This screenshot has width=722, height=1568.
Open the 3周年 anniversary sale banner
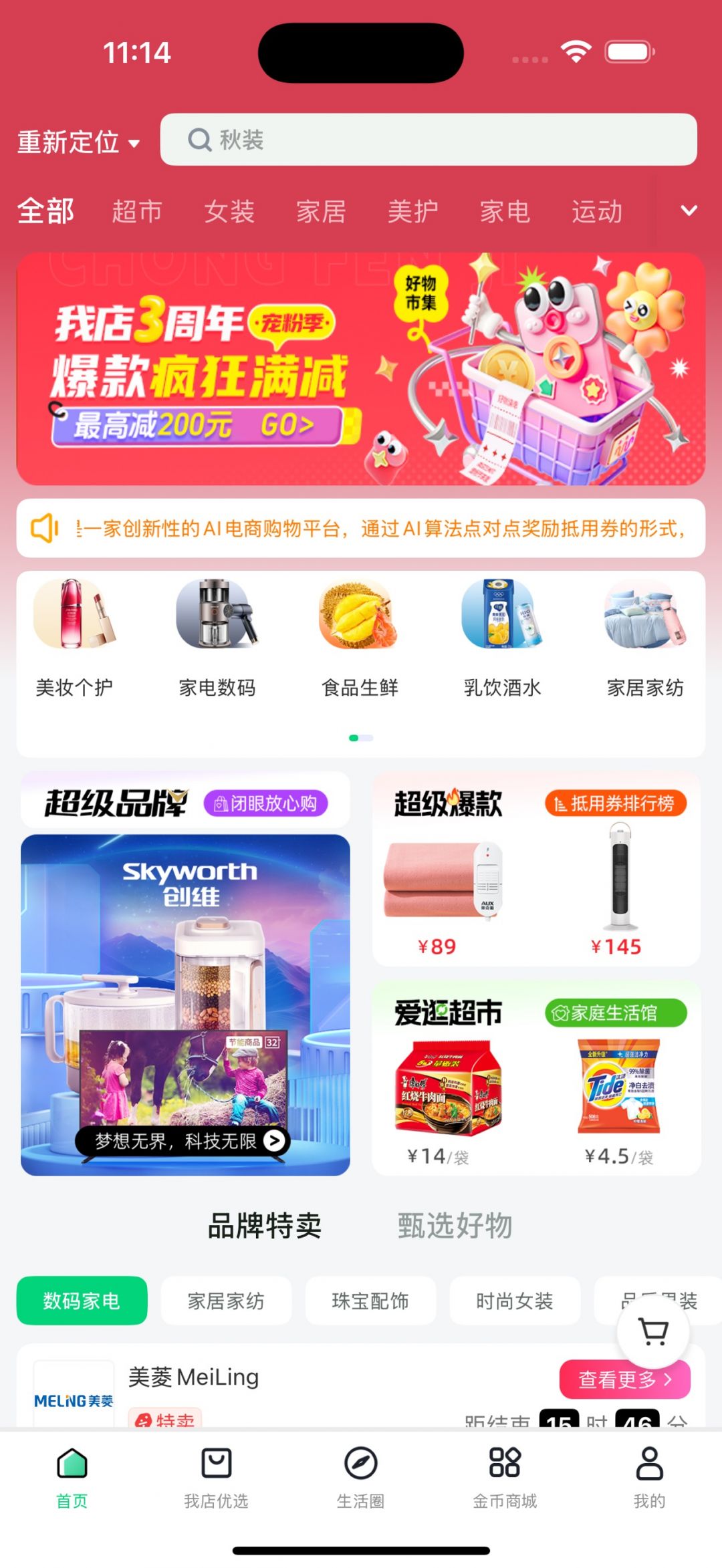[x=361, y=369]
